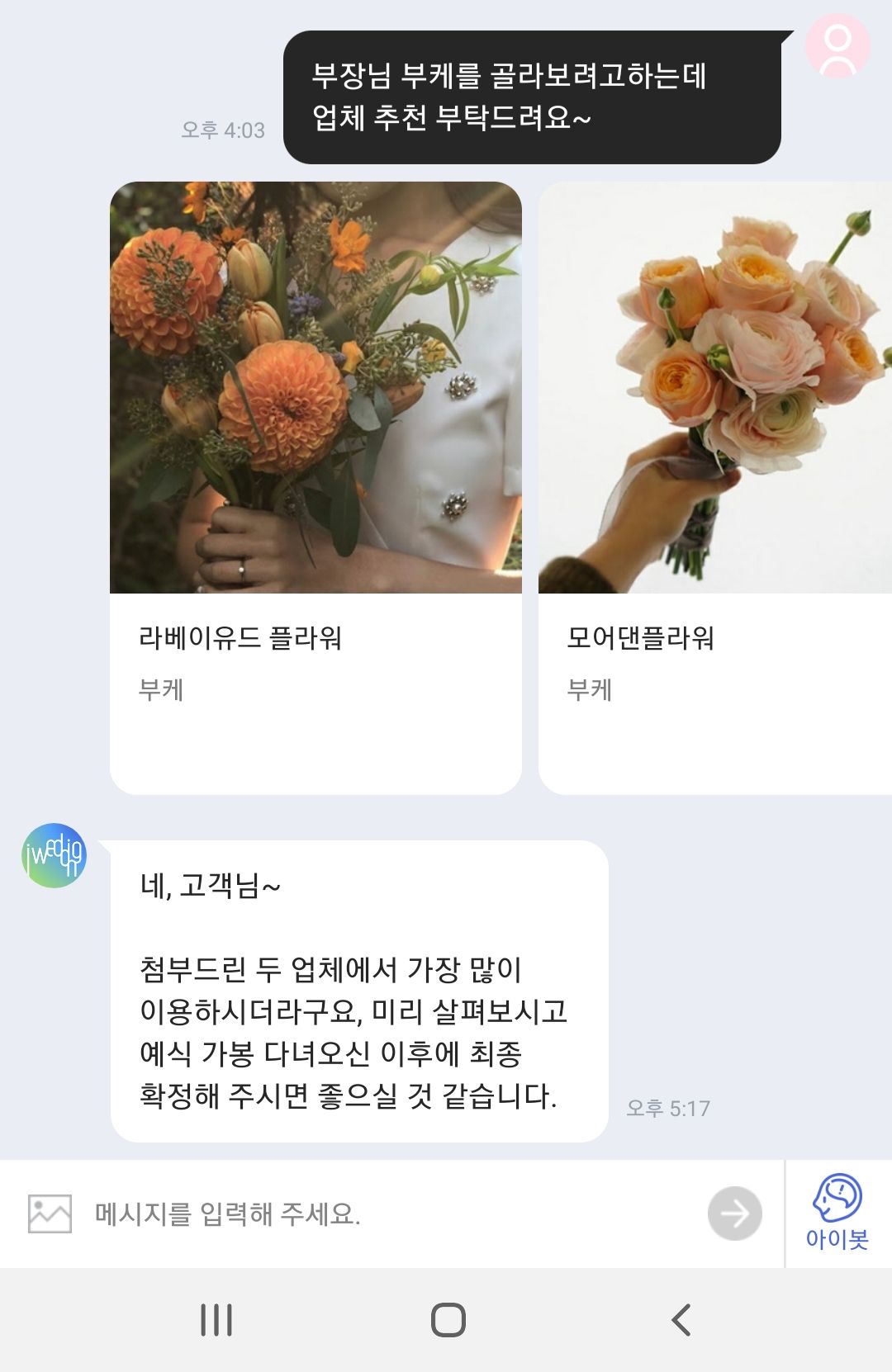892x1372 pixels.
Task: Open the system recent apps view
Action: coord(216,1320)
